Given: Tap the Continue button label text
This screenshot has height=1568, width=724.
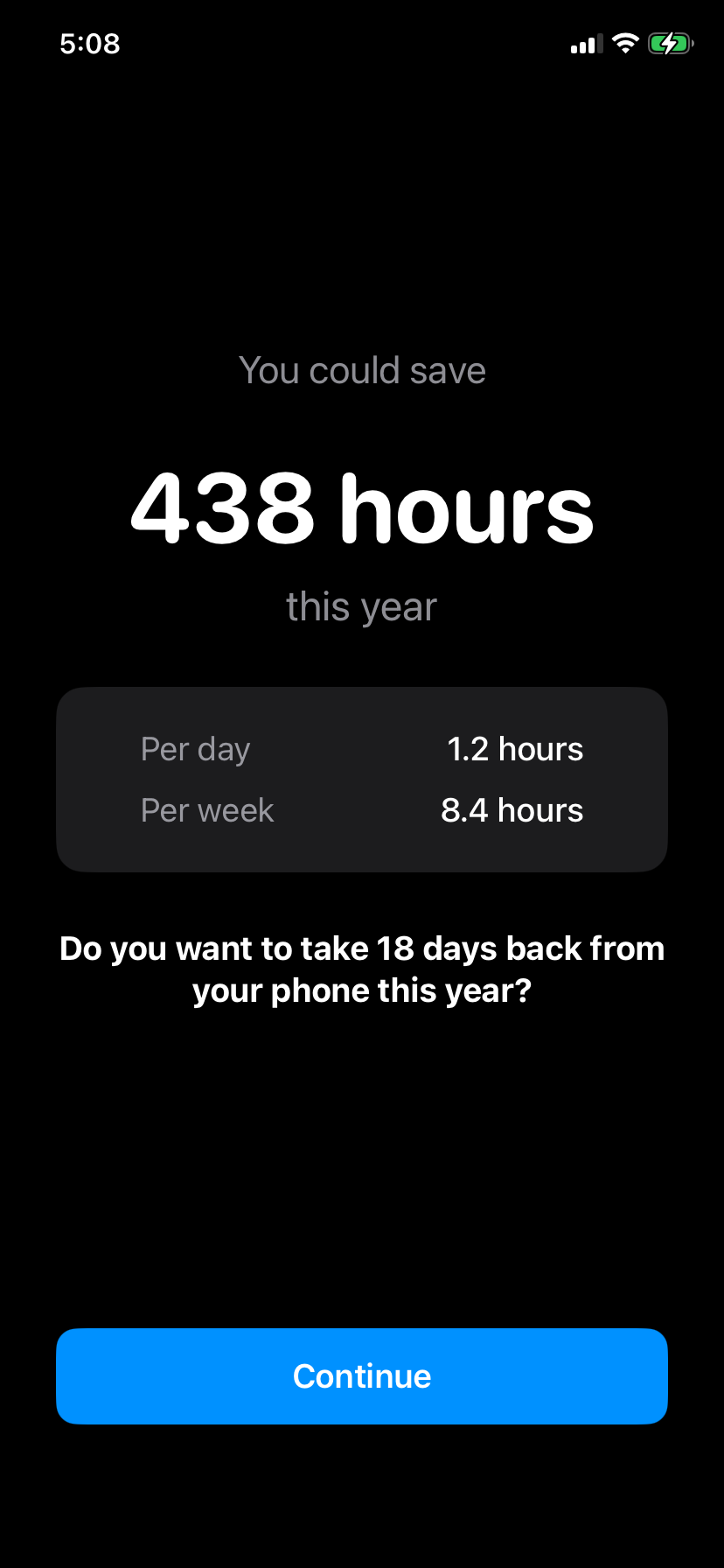Looking at the screenshot, I should click(361, 1375).
